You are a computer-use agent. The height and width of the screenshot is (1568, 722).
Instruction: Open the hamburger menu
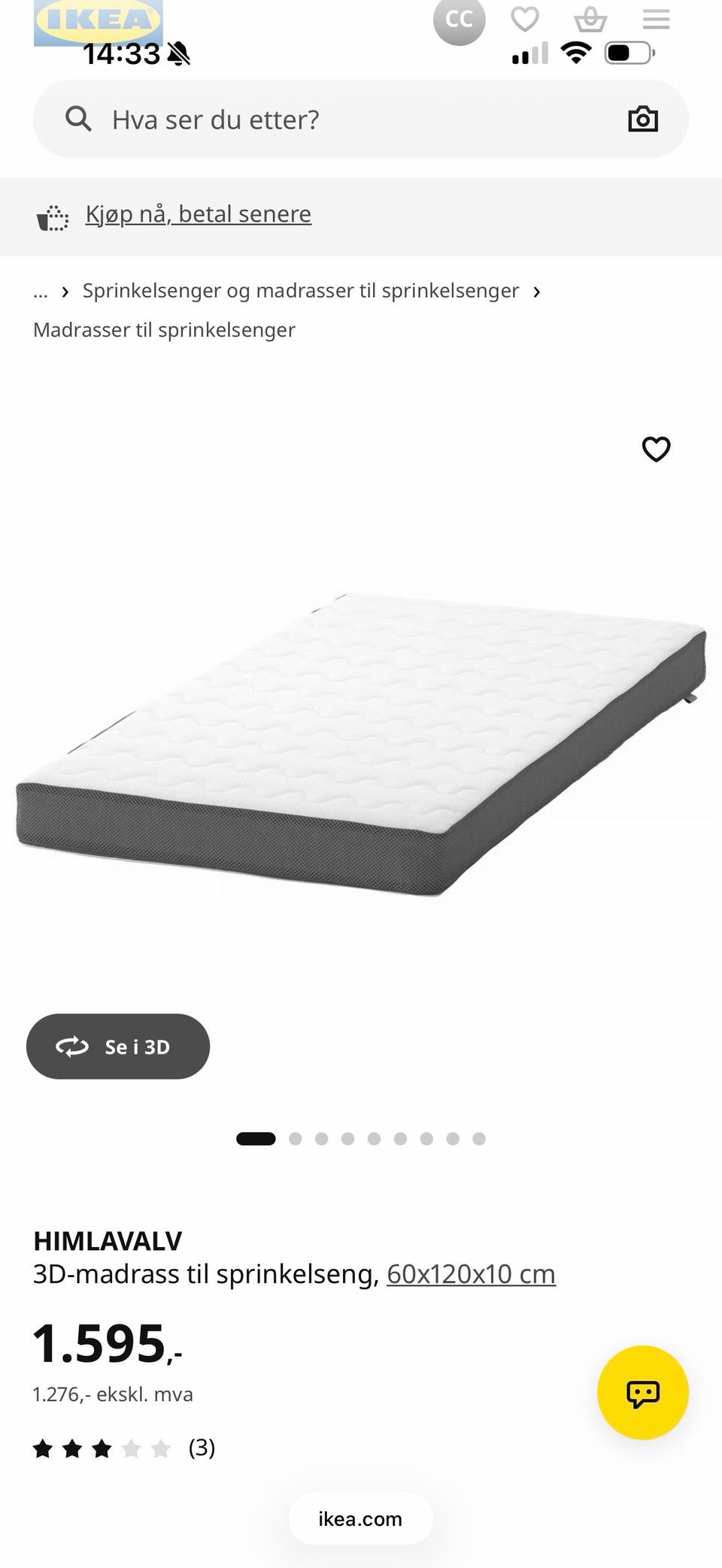pos(656,19)
